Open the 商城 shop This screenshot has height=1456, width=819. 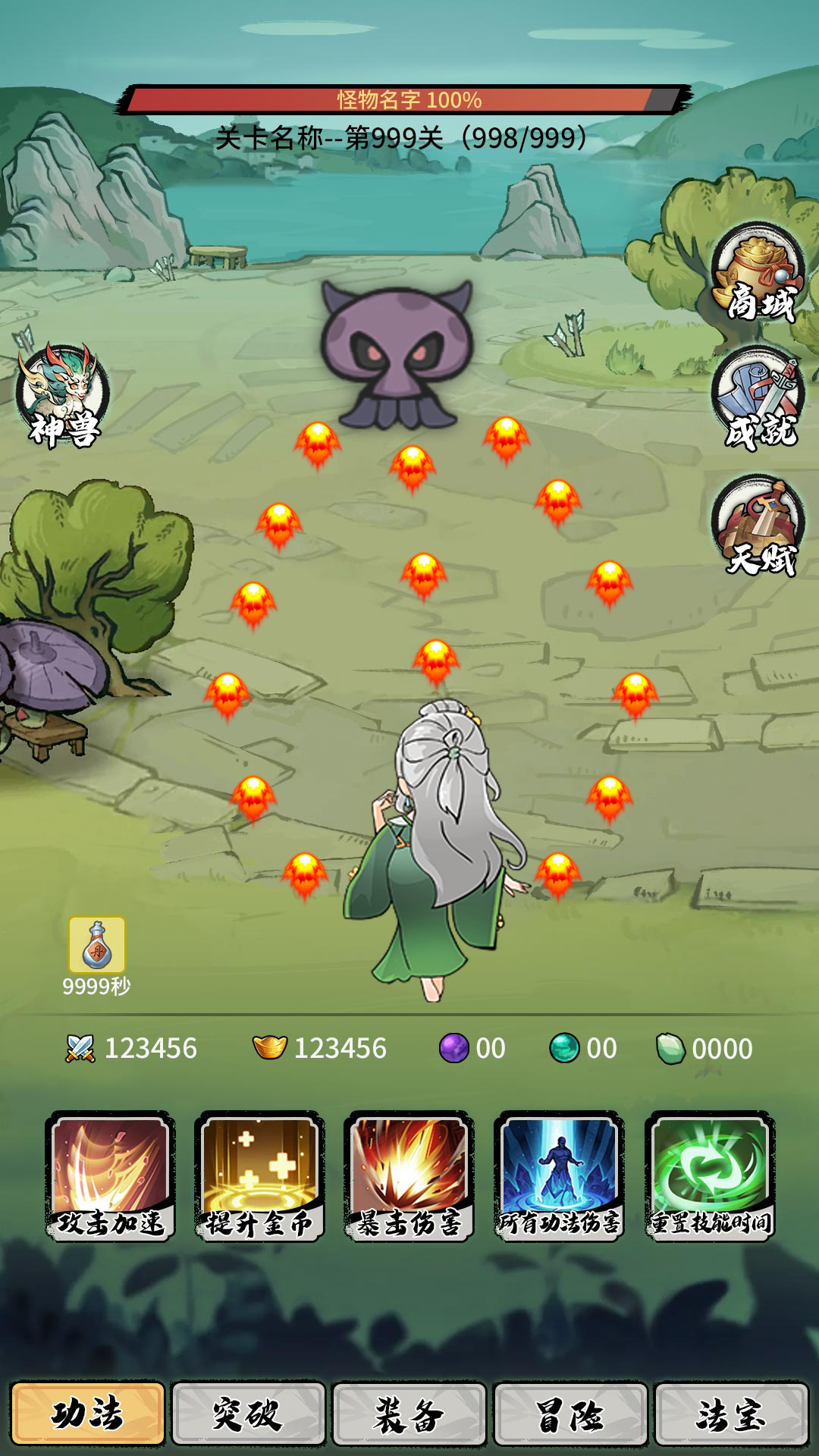(x=758, y=273)
